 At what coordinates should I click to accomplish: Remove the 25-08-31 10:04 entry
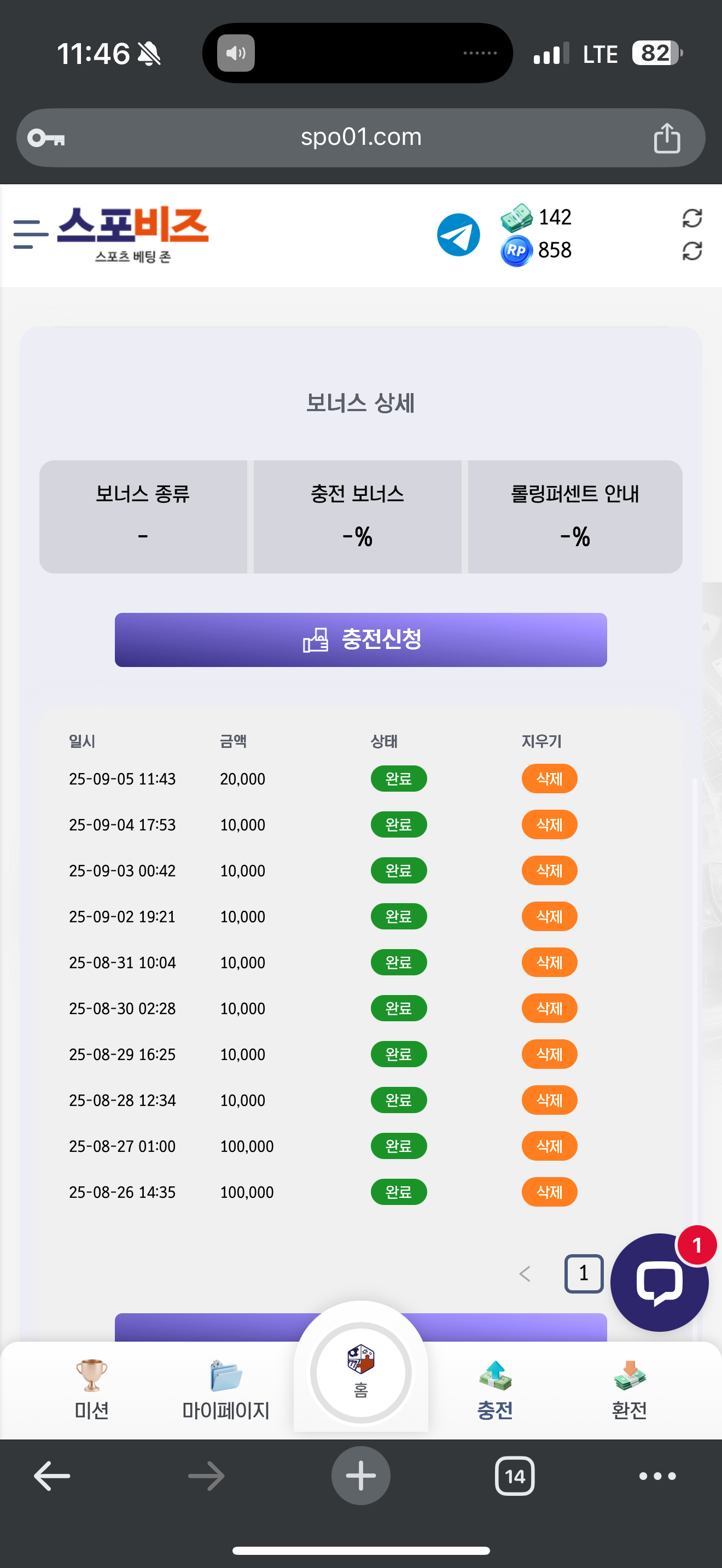pyautogui.click(x=549, y=962)
